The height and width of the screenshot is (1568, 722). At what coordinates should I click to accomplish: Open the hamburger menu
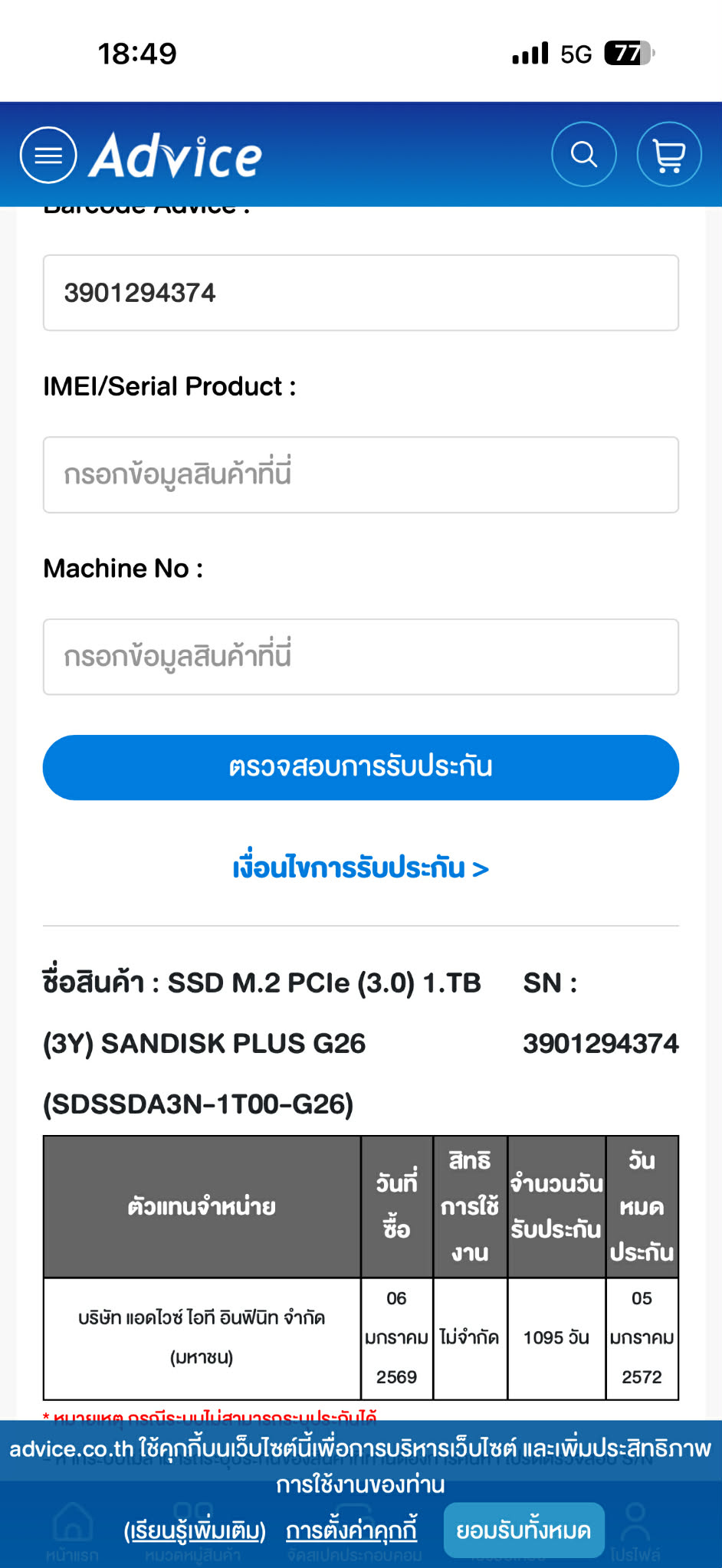coord(48,155)
